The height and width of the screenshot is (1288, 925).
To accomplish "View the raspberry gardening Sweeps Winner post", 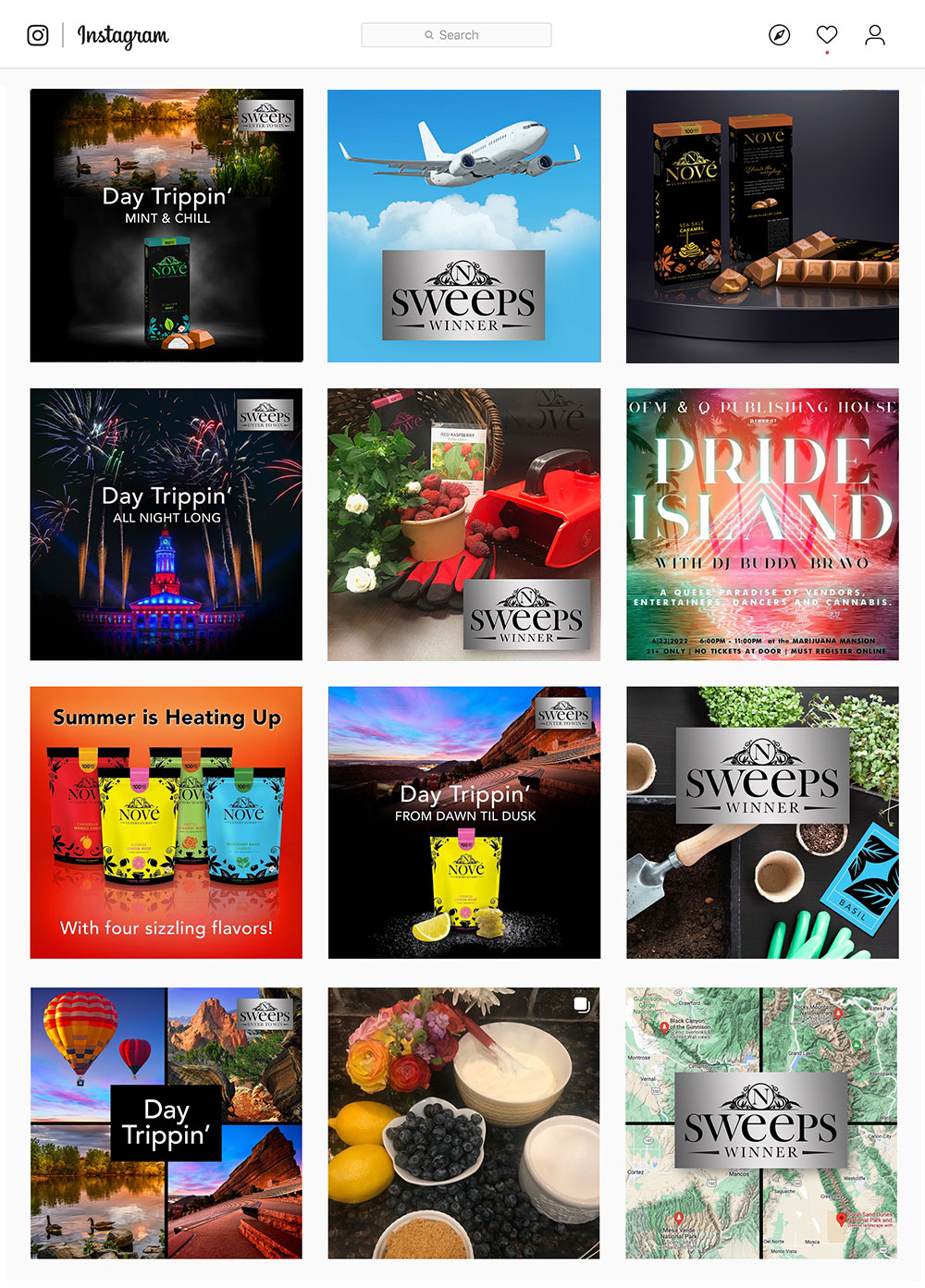I will (x=464, y=524).
